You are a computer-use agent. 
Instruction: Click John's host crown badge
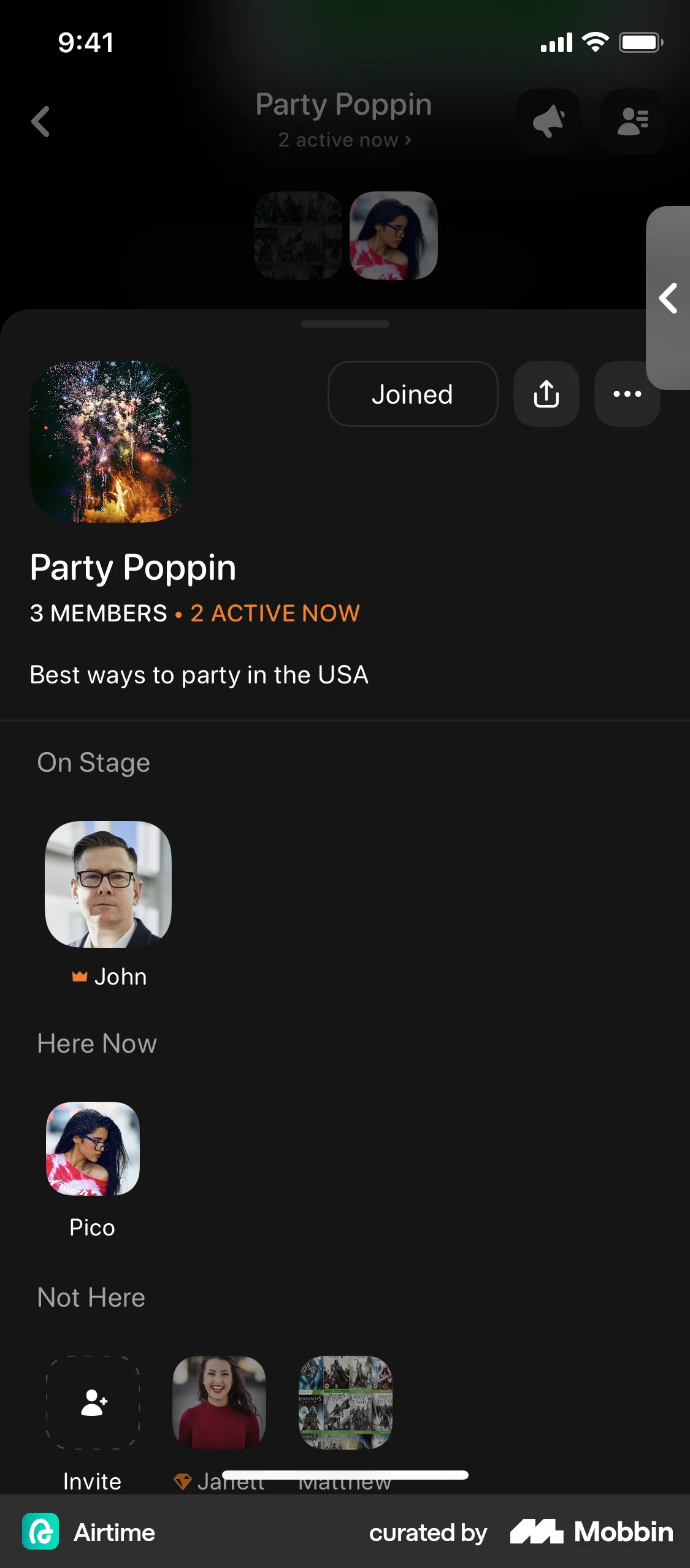point(79,975)
